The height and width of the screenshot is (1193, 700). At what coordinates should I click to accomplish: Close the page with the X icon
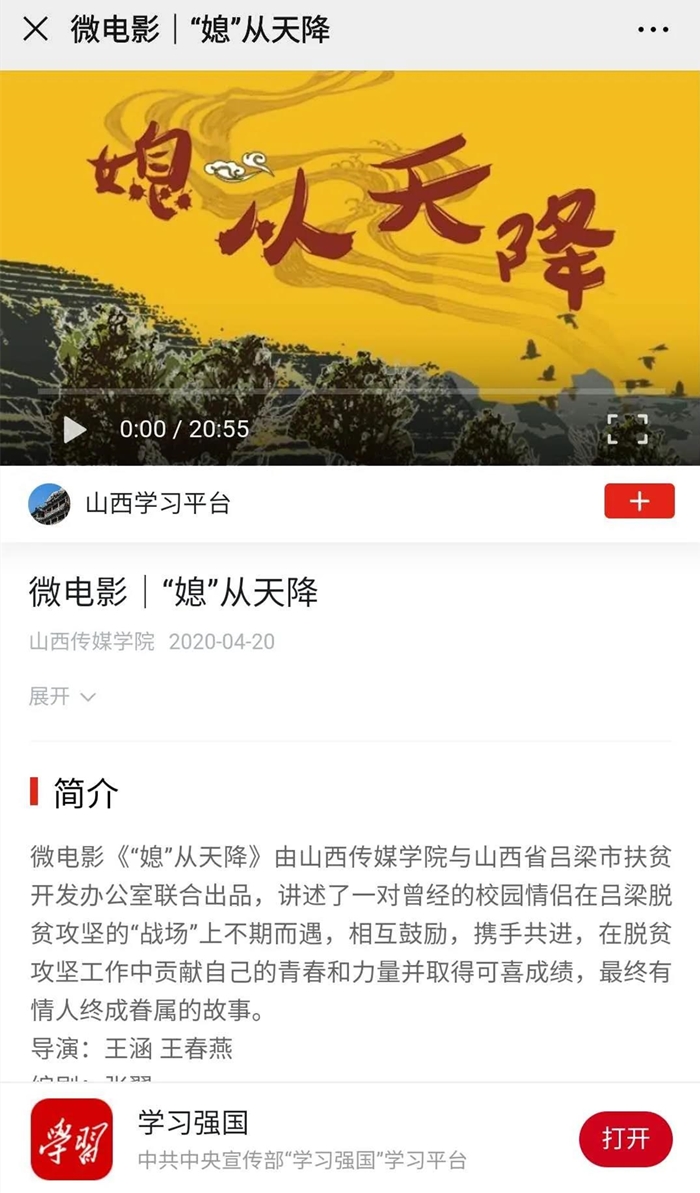tap(35, 30)
